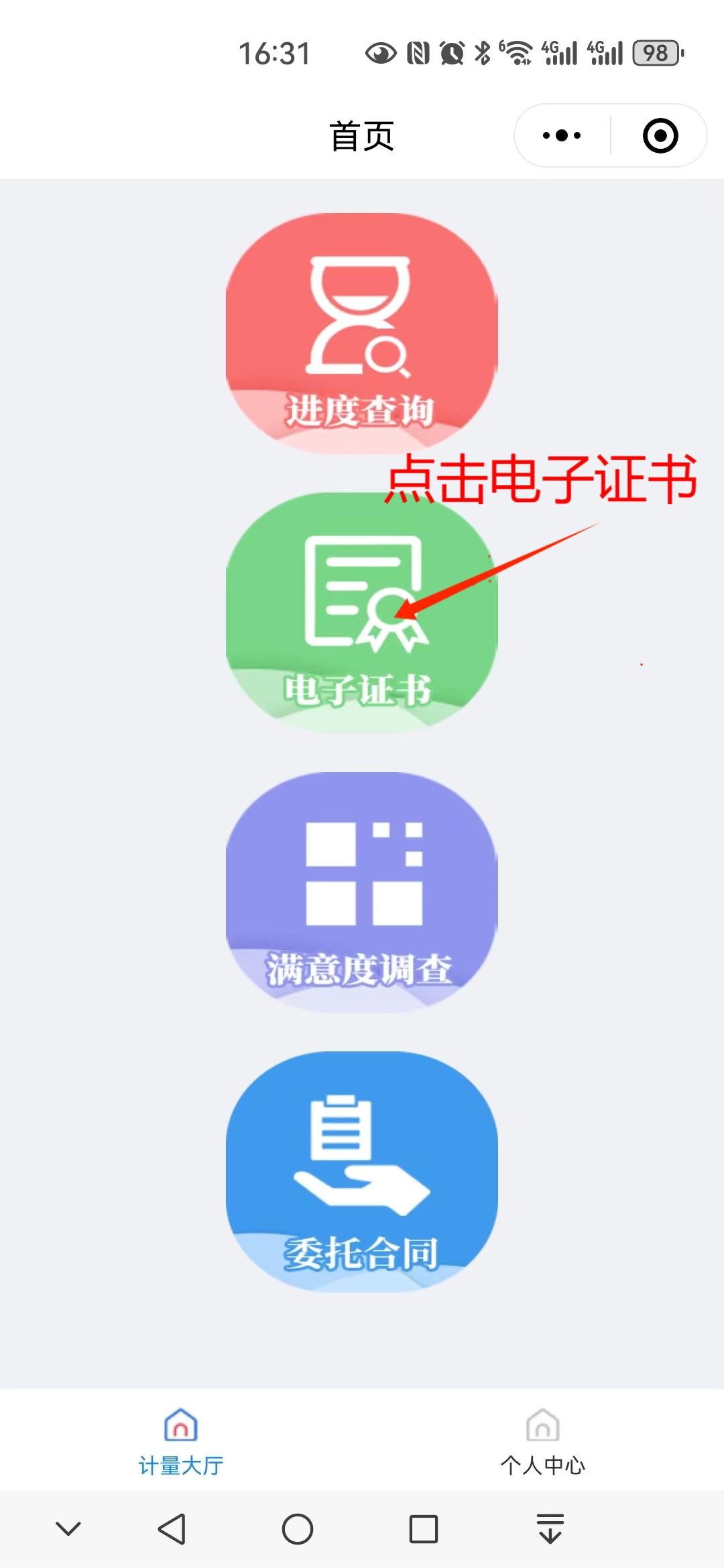Viewport: 724px width, 1568px height.
Task: Open the 满意度调查 satisfaction survey tile
Action: point(361,891)
